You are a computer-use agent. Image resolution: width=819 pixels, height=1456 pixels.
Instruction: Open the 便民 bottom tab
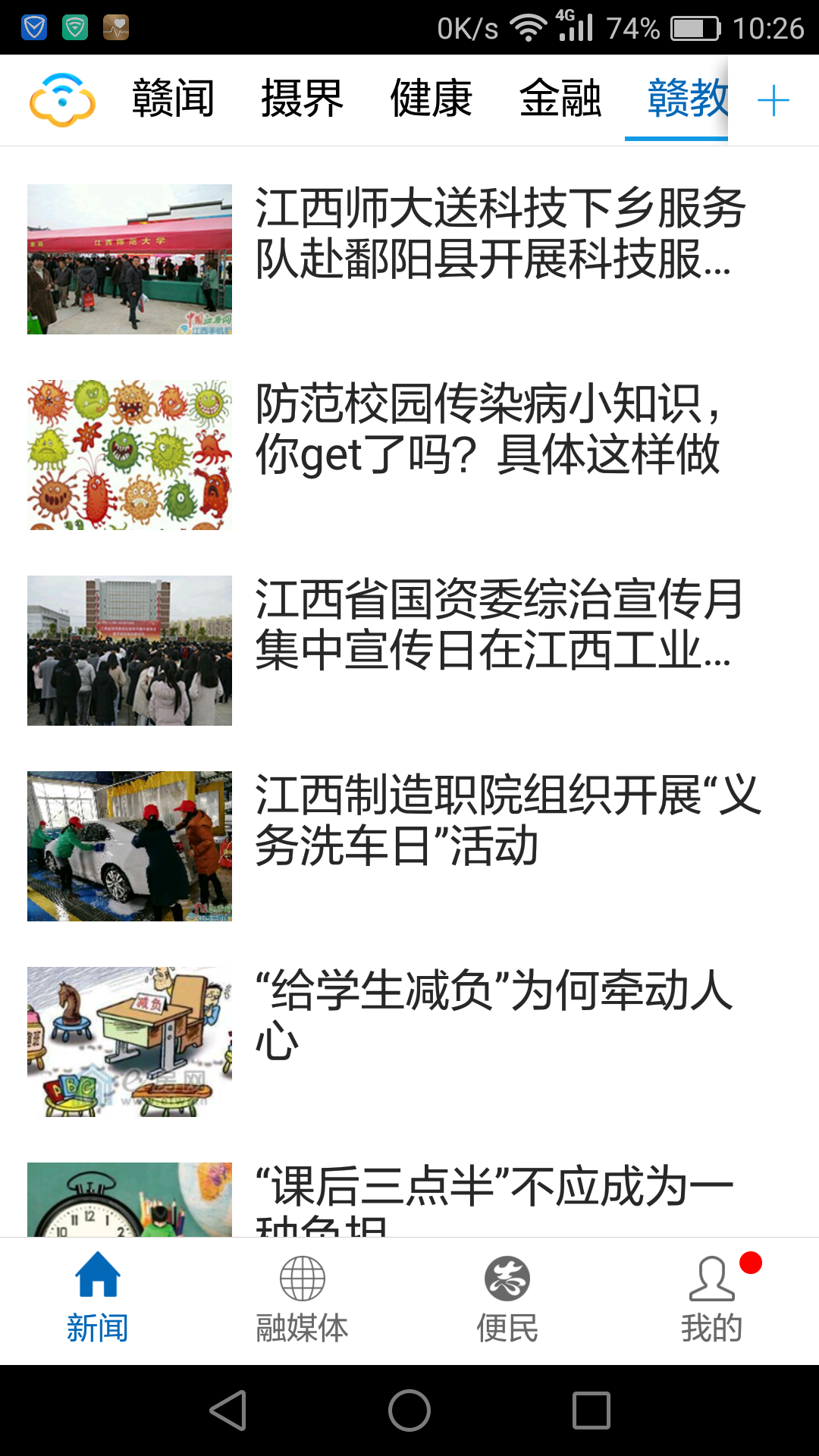tap(507, 1298)
